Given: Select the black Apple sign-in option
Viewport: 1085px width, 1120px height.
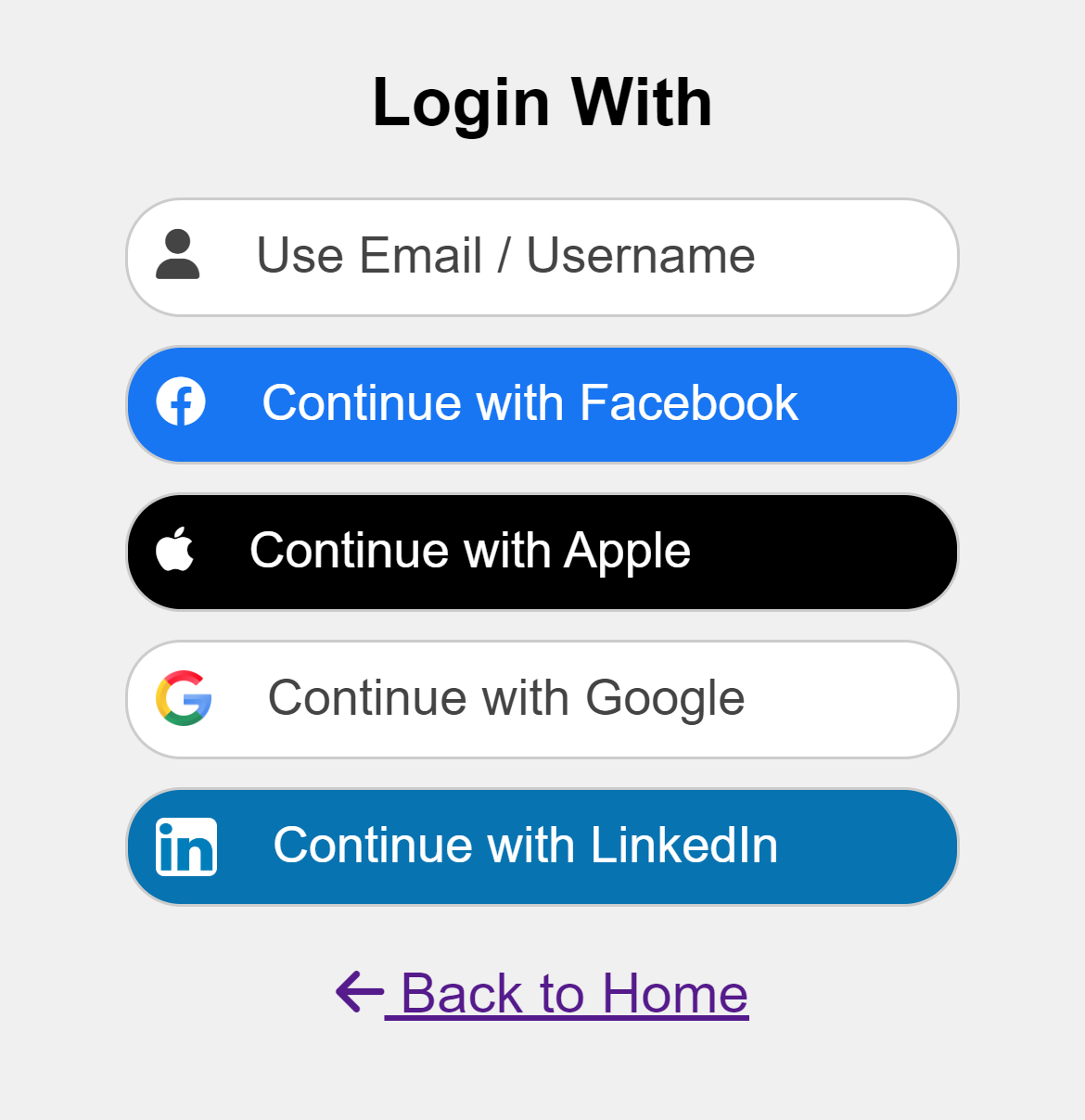Looking at the screenshot, I should point(542,551).
